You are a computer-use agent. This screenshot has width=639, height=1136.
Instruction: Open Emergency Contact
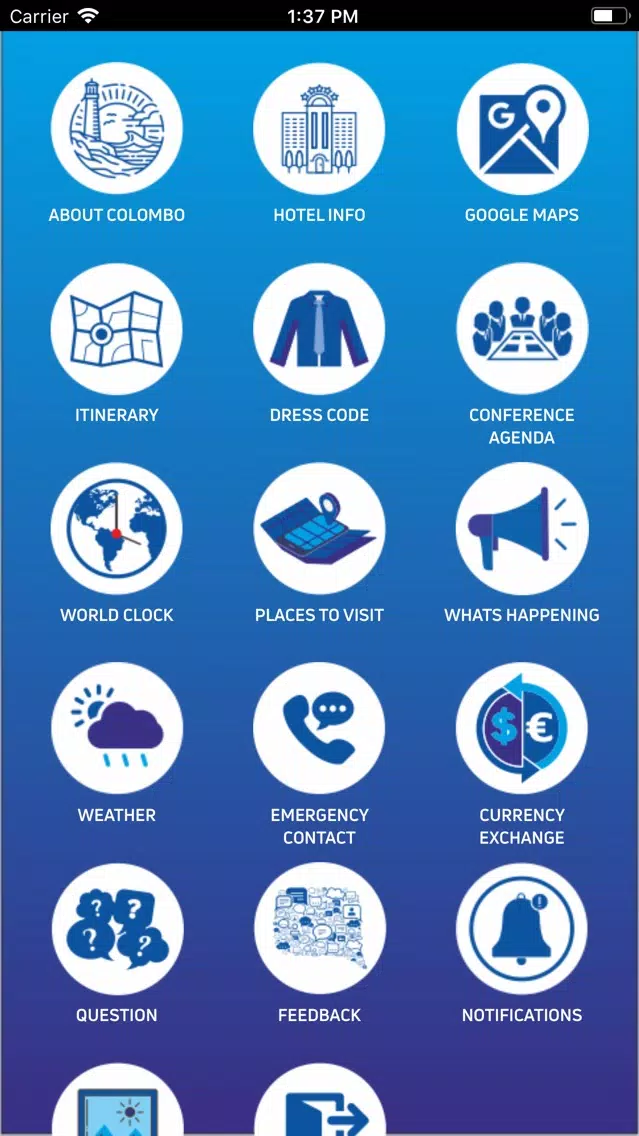point(319,729)
